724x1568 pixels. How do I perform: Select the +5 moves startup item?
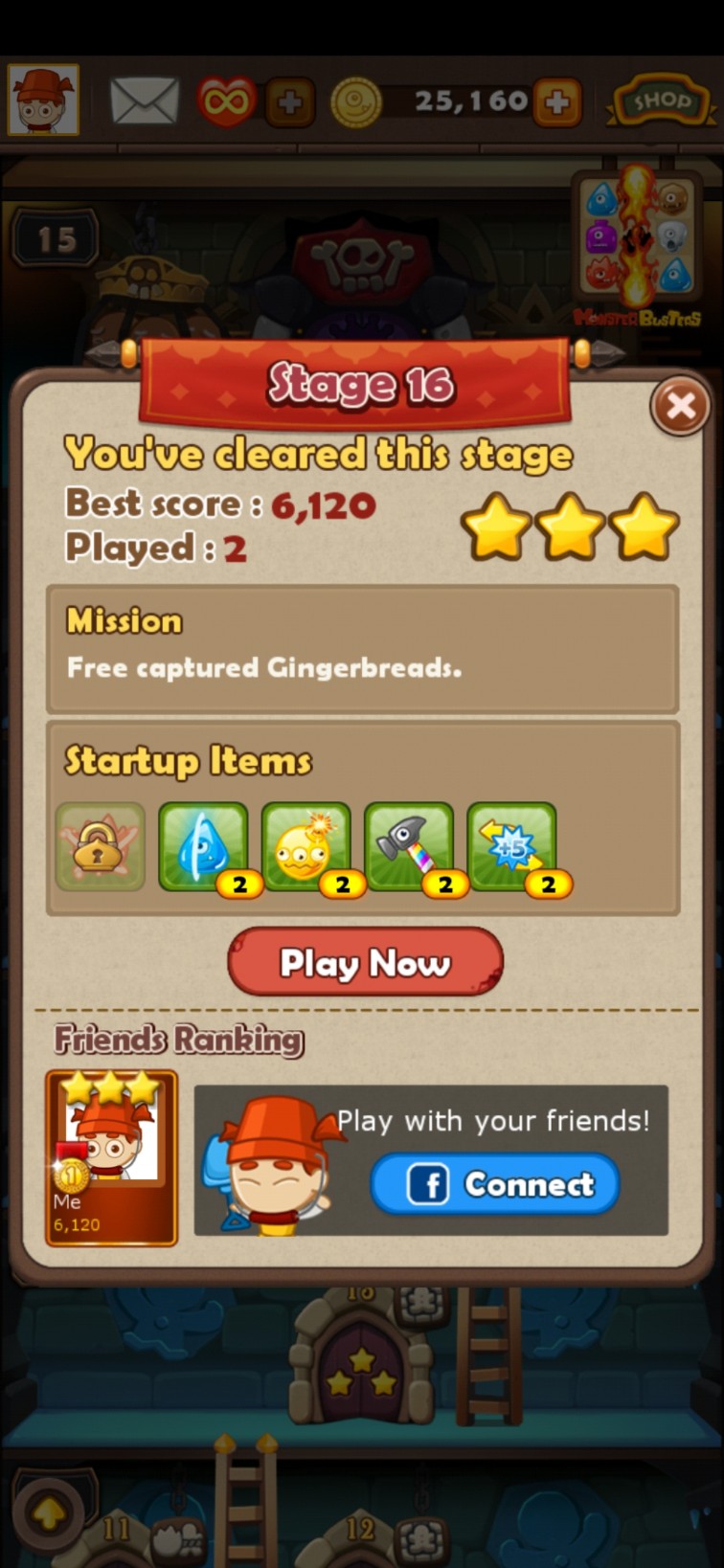click(x=511, y=846)
